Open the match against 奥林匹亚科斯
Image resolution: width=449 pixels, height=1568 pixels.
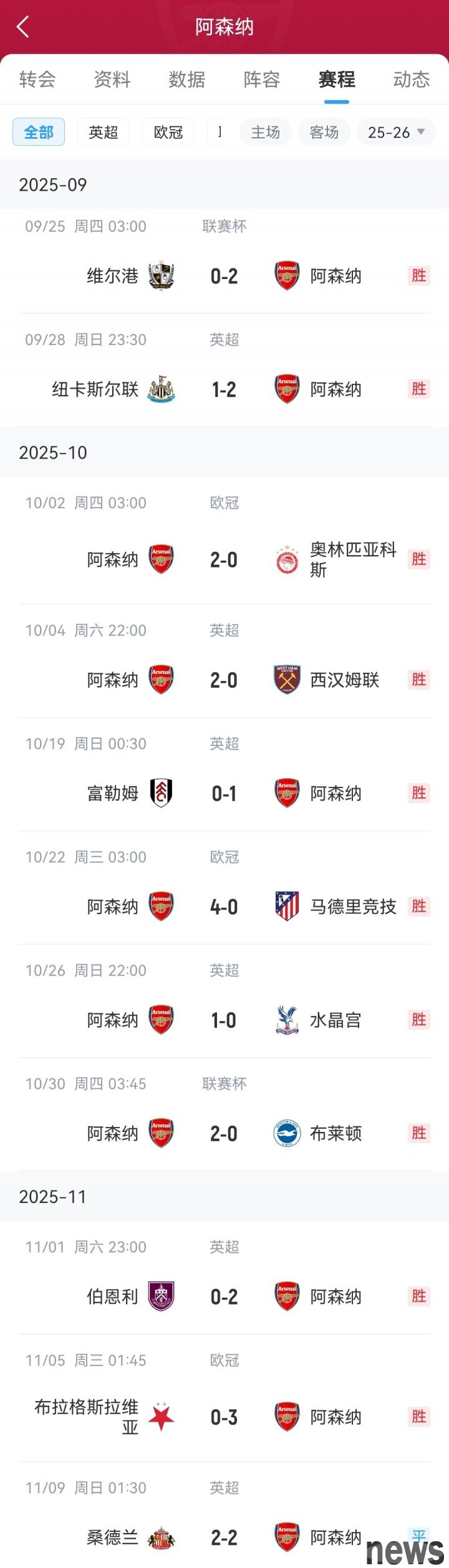pos(224,559)
